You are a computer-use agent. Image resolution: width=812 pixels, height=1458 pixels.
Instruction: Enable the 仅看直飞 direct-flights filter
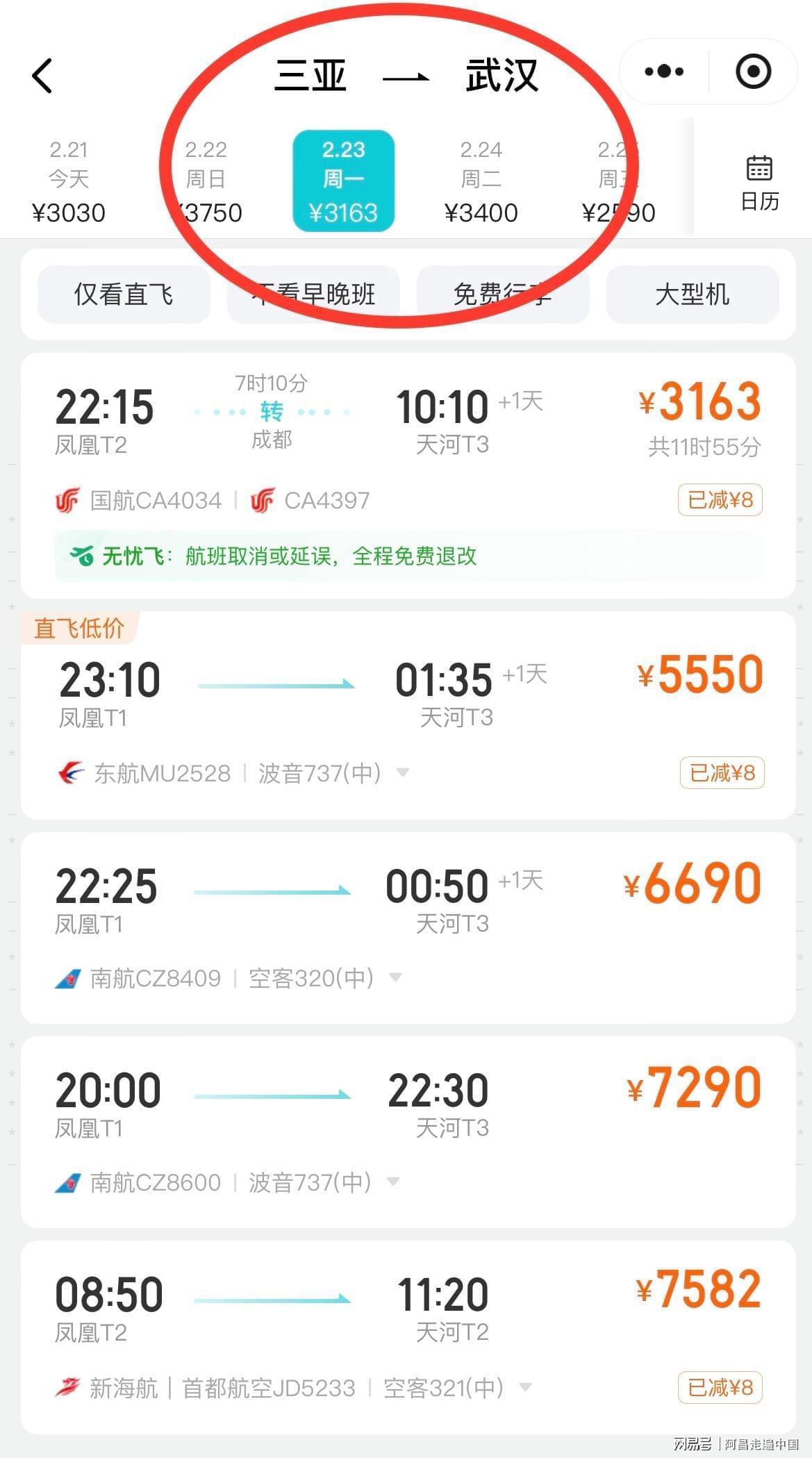124,295
